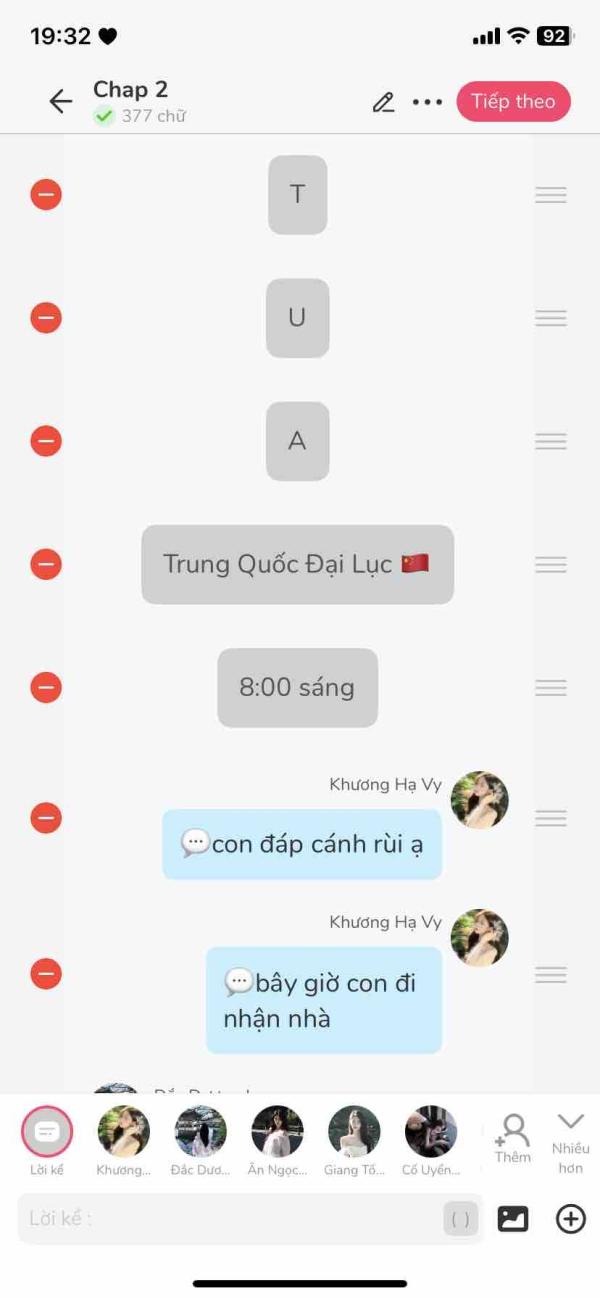Viewport: 600px width, 1299px height.
Task: Choose the Giang Tố character
Action: (354, 1141)
